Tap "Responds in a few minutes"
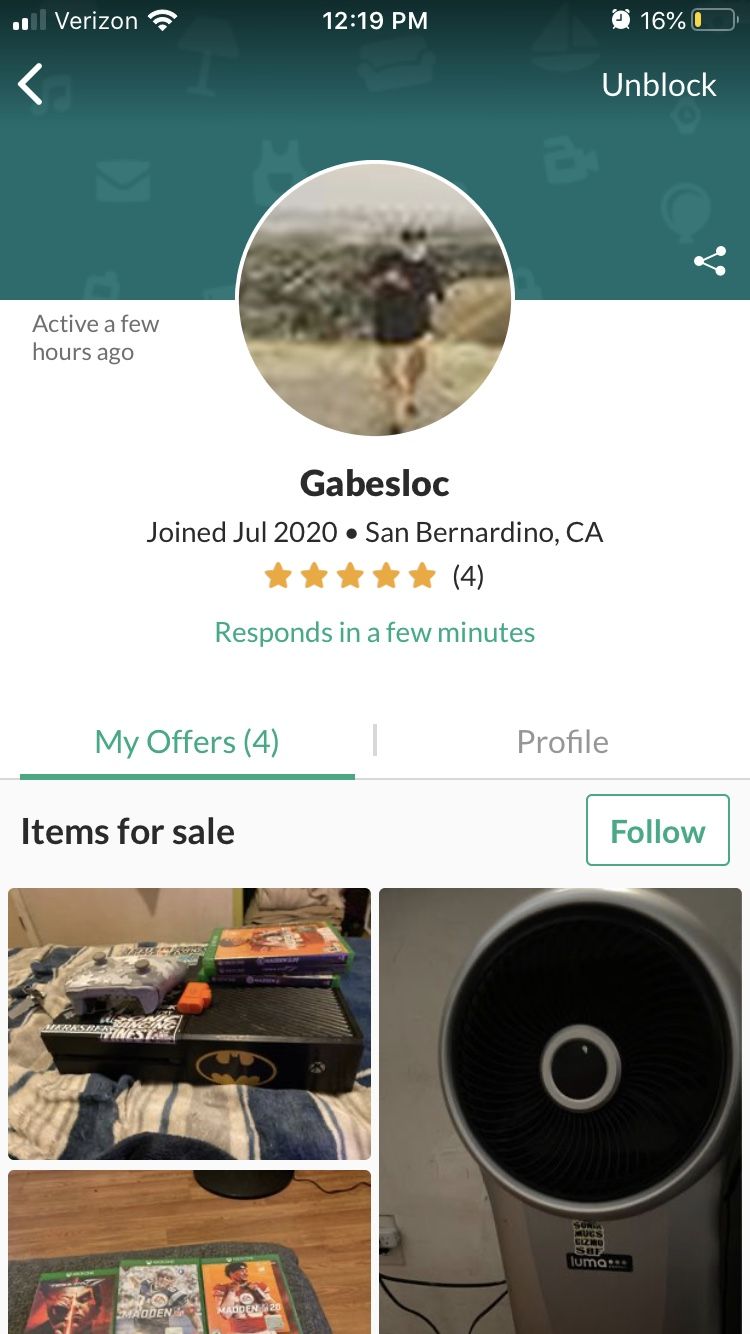Screen dimensions: 750x1334 (374, 632)
